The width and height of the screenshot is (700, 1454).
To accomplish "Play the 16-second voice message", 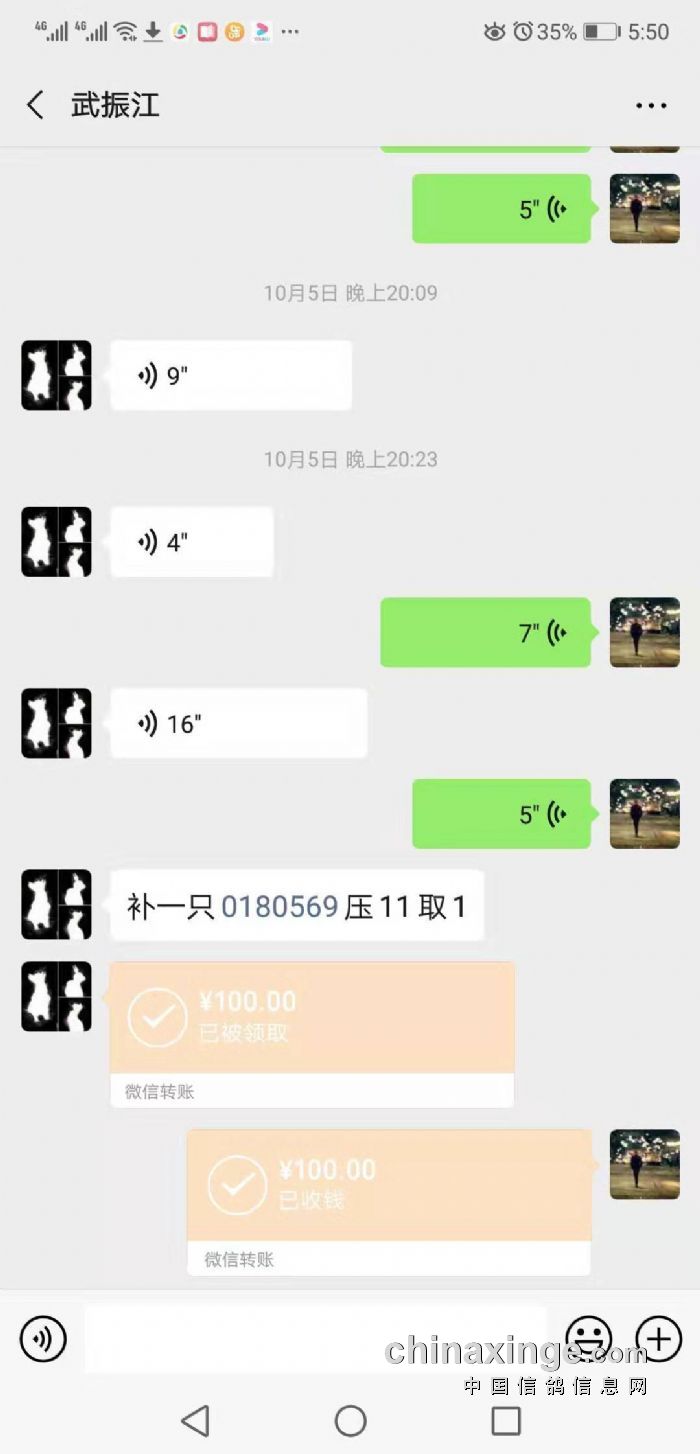I will 238,723.
